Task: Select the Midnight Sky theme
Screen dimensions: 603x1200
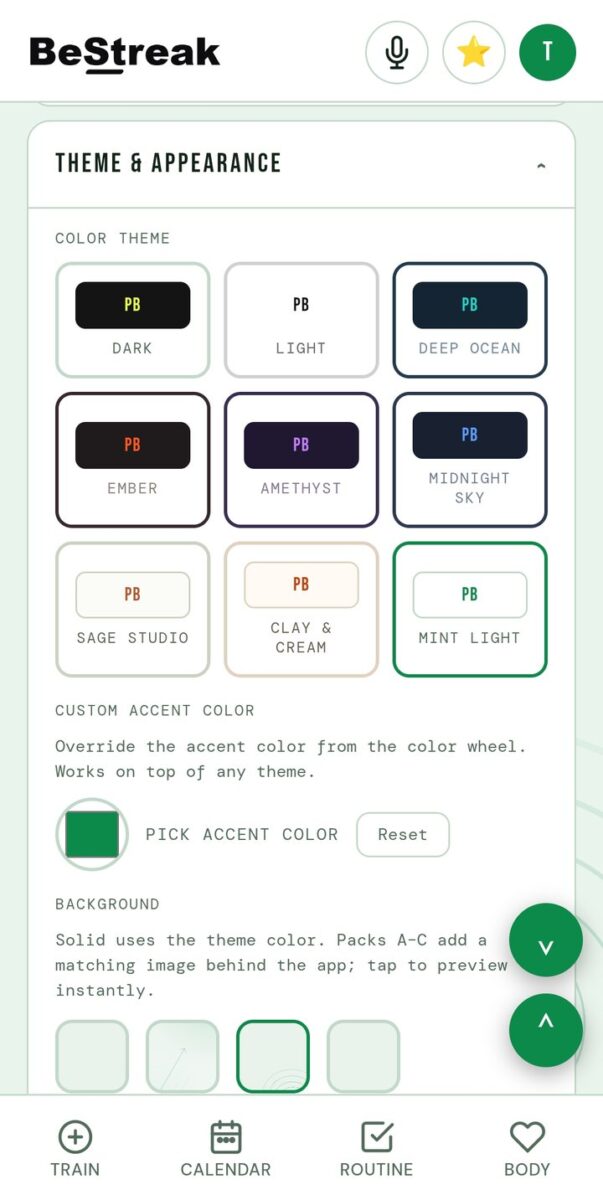Action: click(470, 460)
